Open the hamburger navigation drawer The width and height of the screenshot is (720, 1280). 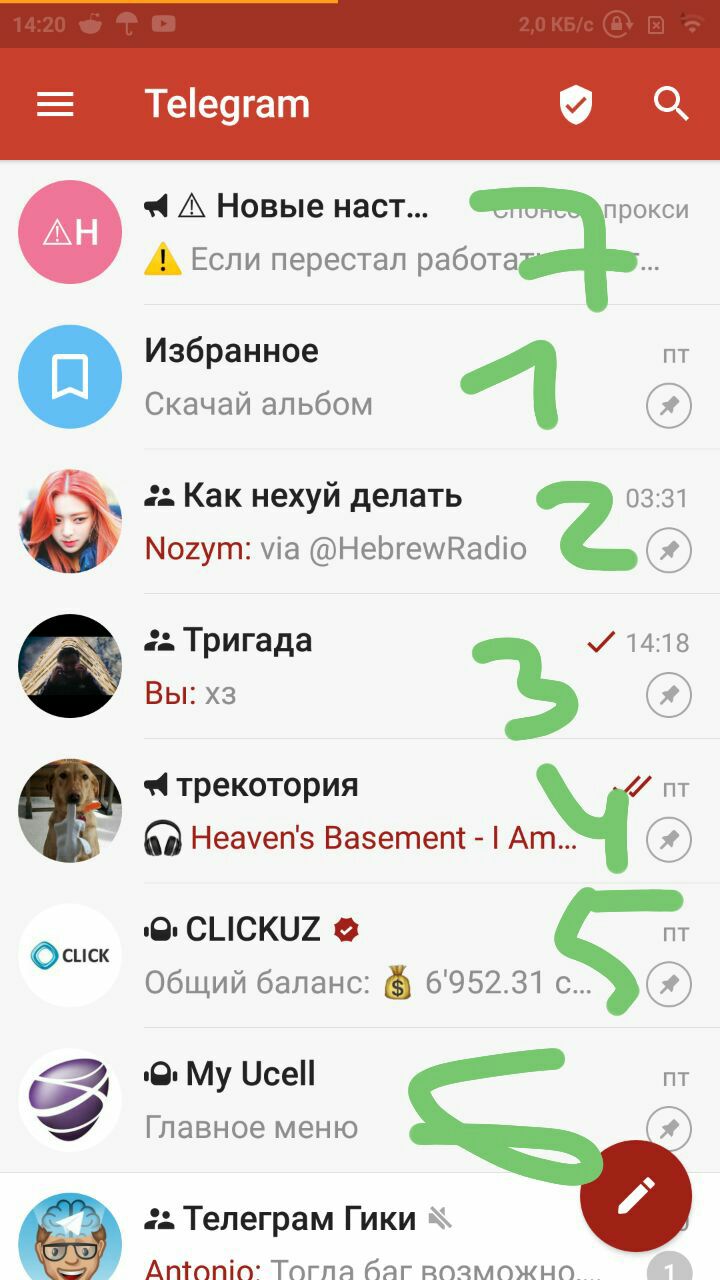(55, 104)
